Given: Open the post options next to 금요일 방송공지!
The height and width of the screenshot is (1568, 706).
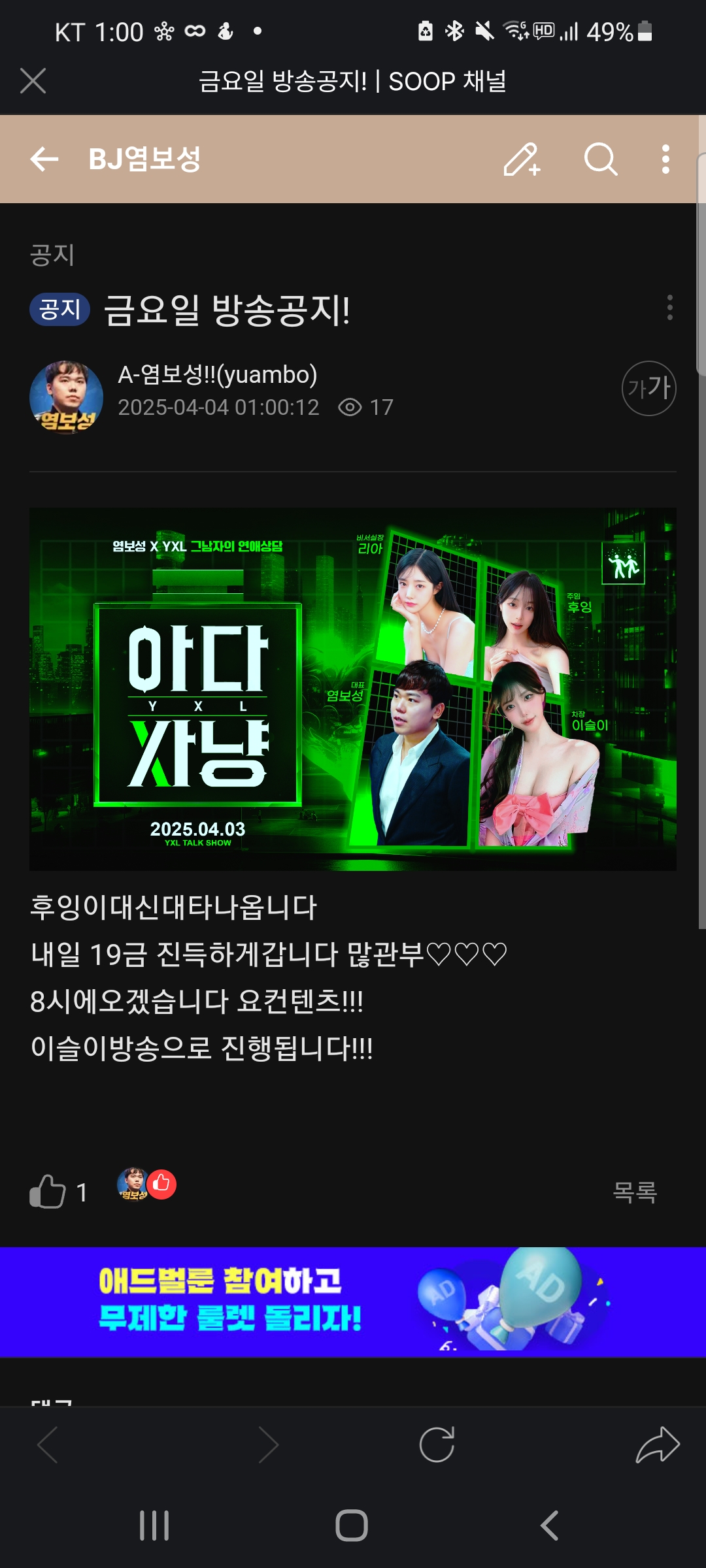Looking at the screenshot, I should tap(669, 308).
